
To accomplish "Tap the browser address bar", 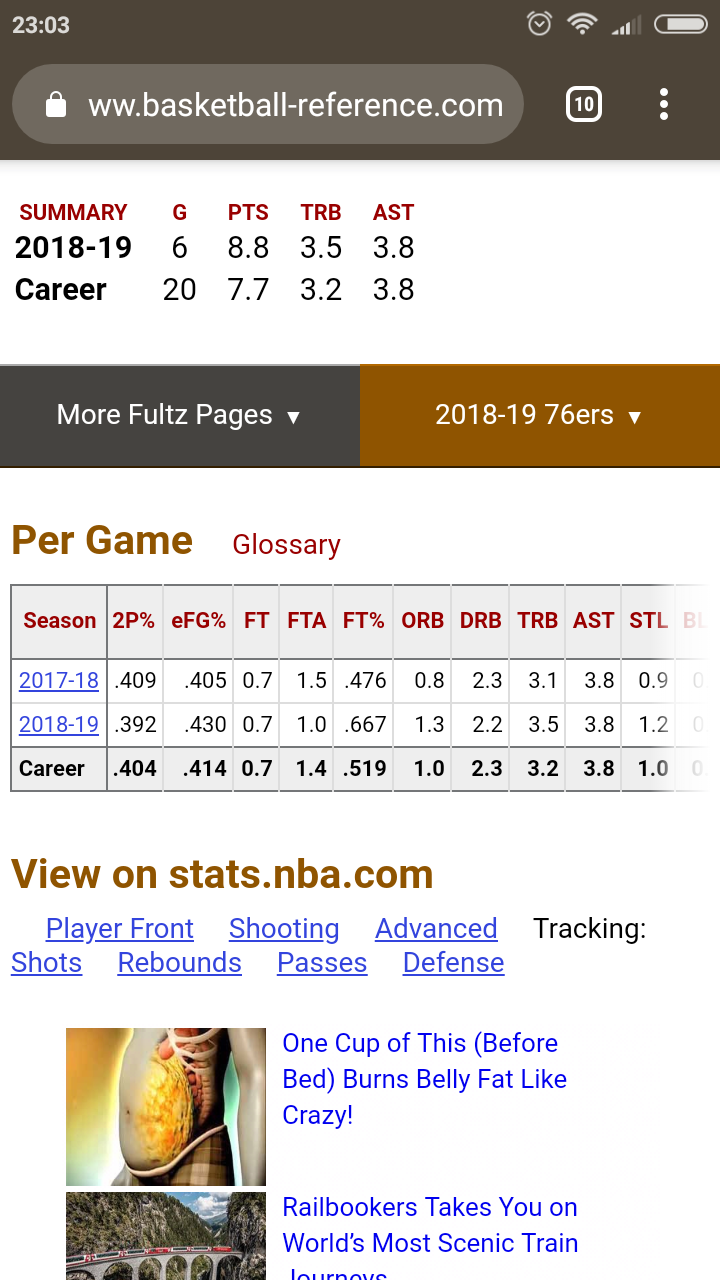I will point(268,104).
